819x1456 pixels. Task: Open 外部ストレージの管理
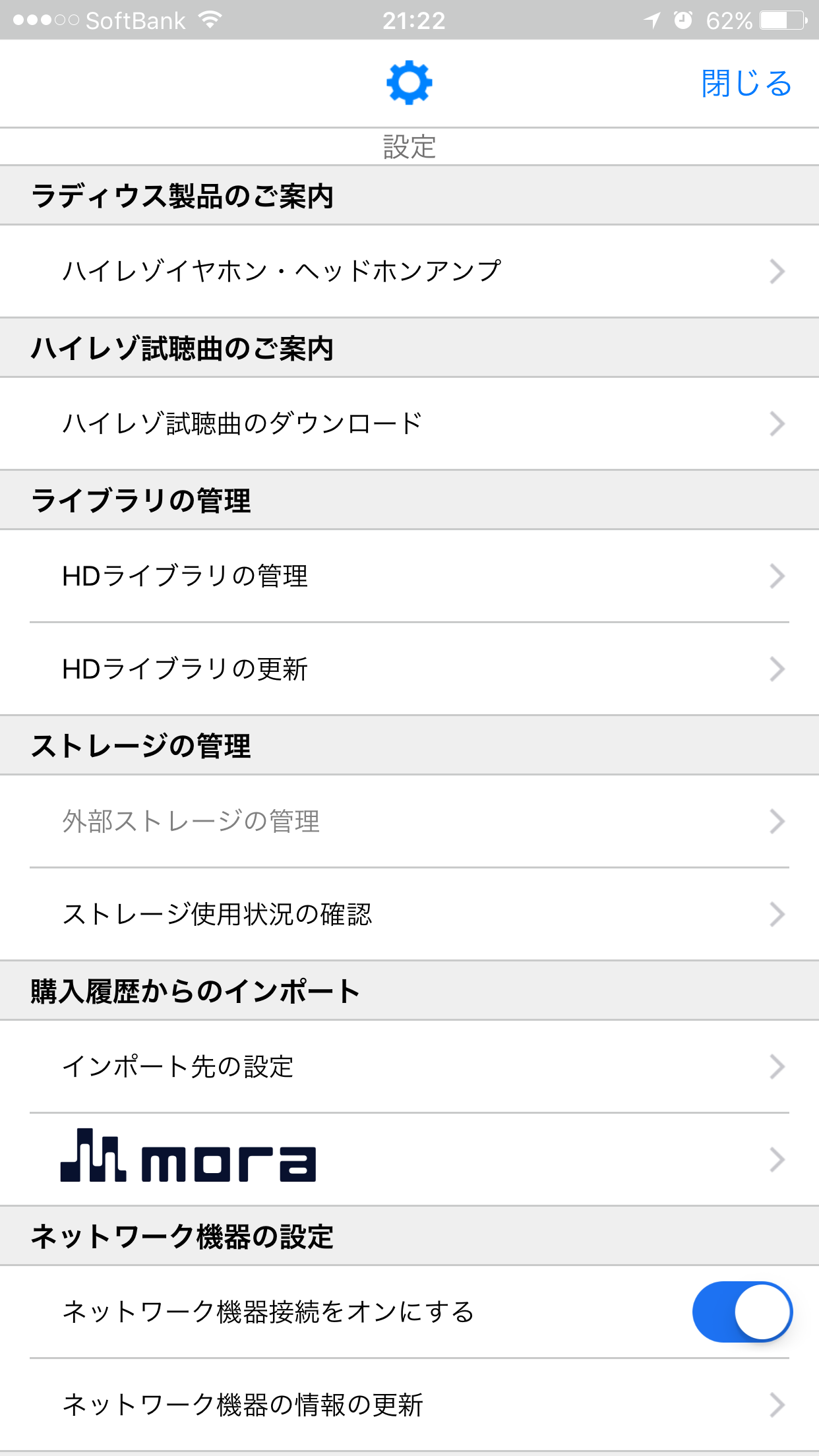pos(409,822)
